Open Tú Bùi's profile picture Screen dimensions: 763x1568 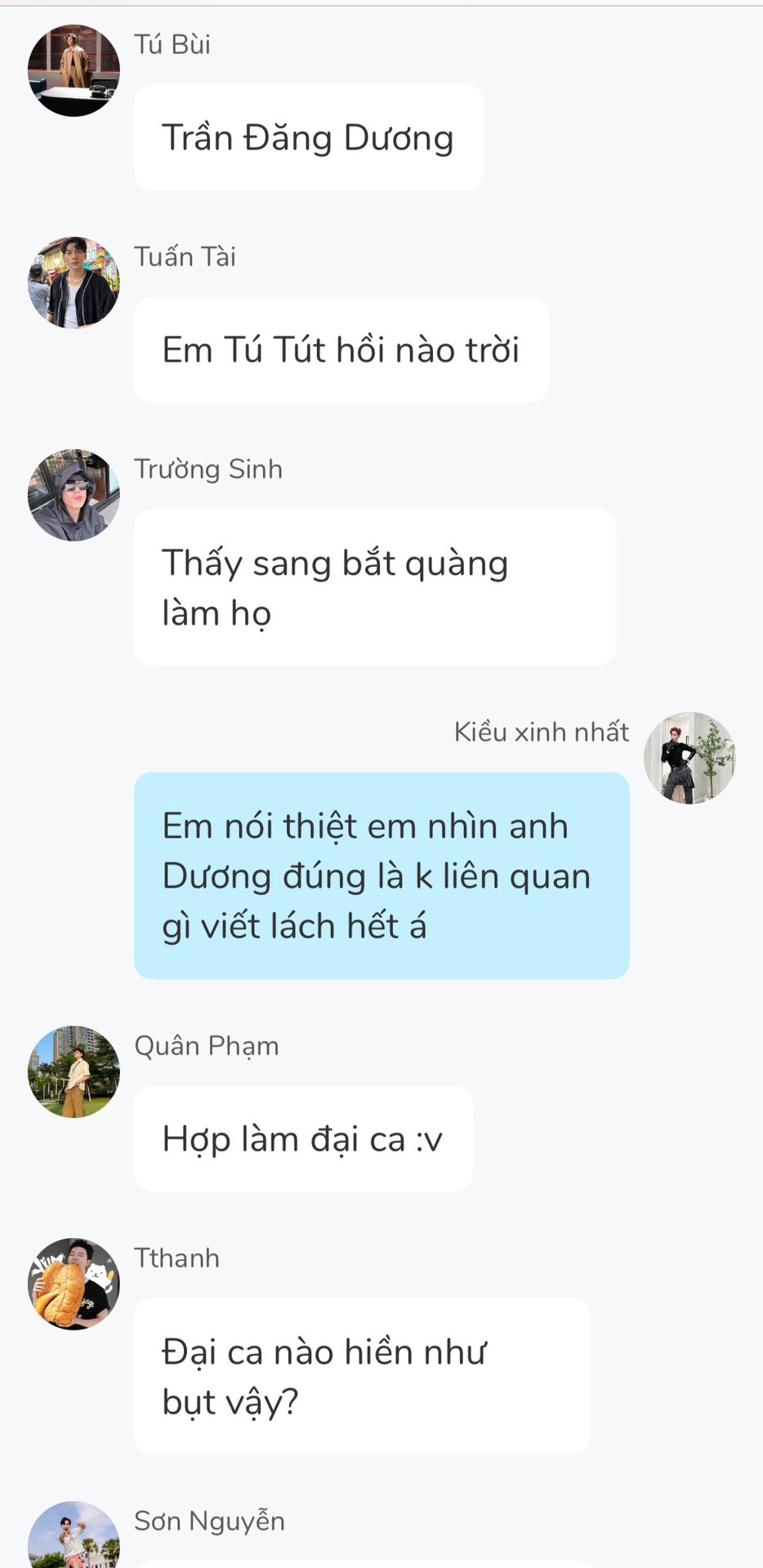click(x=74, y=71)
